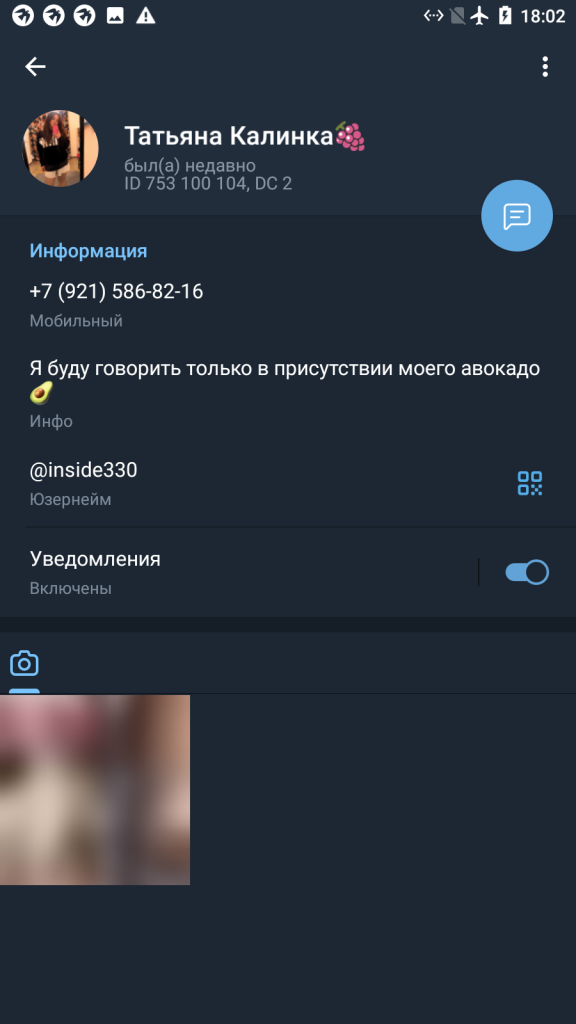This screenshot has height=1024, width=576.
Task: Open Татьяна Калинка's profile photo
Action: coord(61,148)
